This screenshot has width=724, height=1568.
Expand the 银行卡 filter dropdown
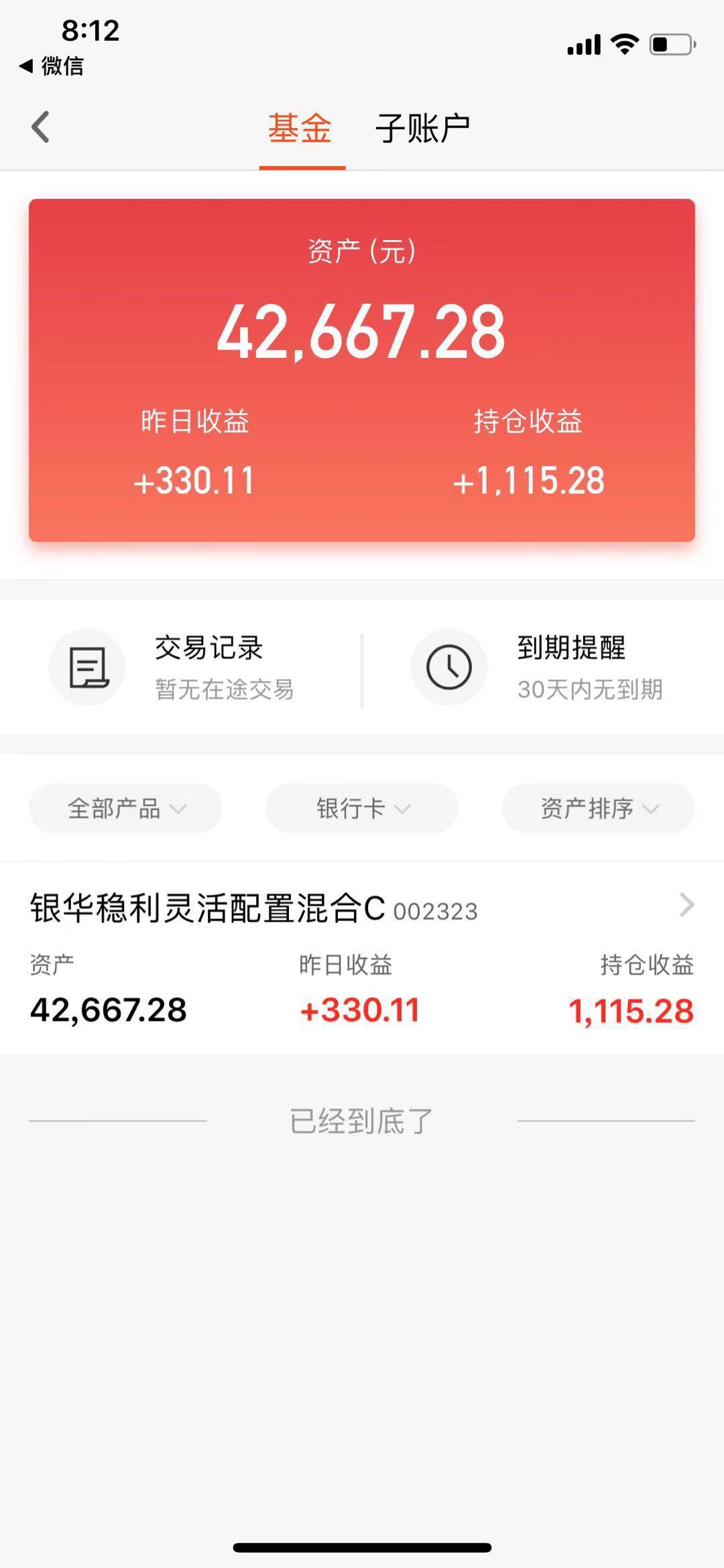point(362,808)
